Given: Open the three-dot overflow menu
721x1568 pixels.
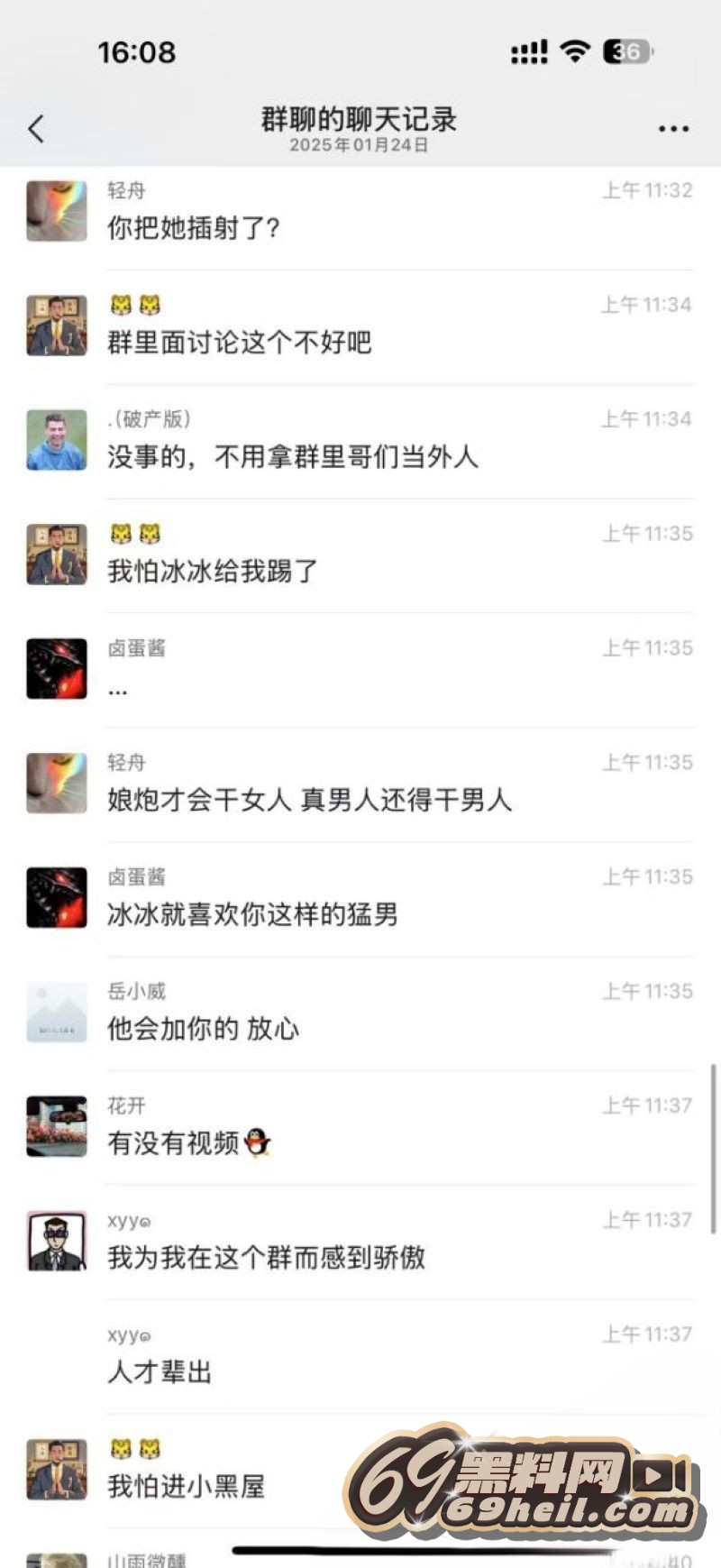Looking at the screenshot, I should point(673,129).
